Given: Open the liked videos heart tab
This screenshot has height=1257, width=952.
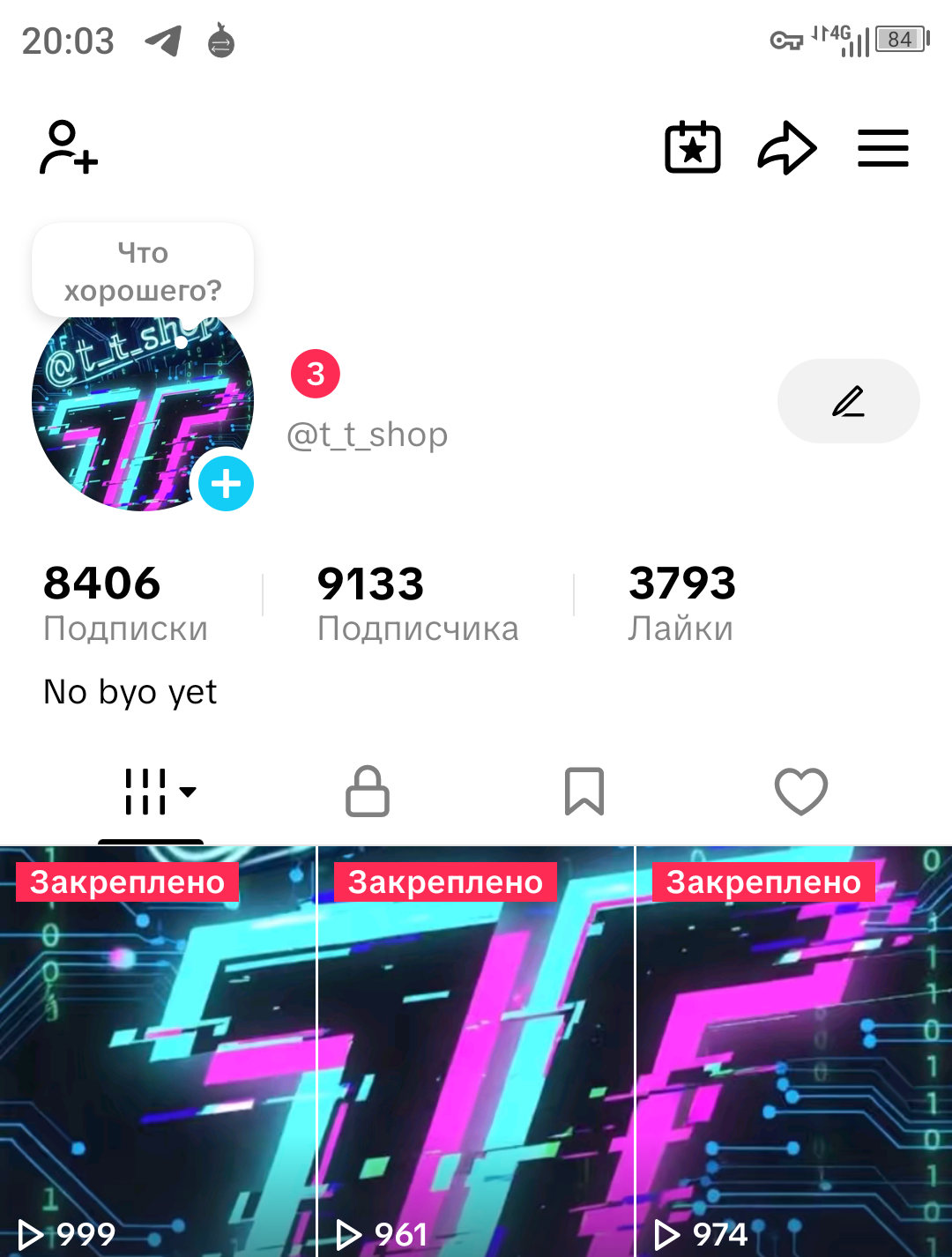Looking at the screenshot, I should tap(801, 791).
